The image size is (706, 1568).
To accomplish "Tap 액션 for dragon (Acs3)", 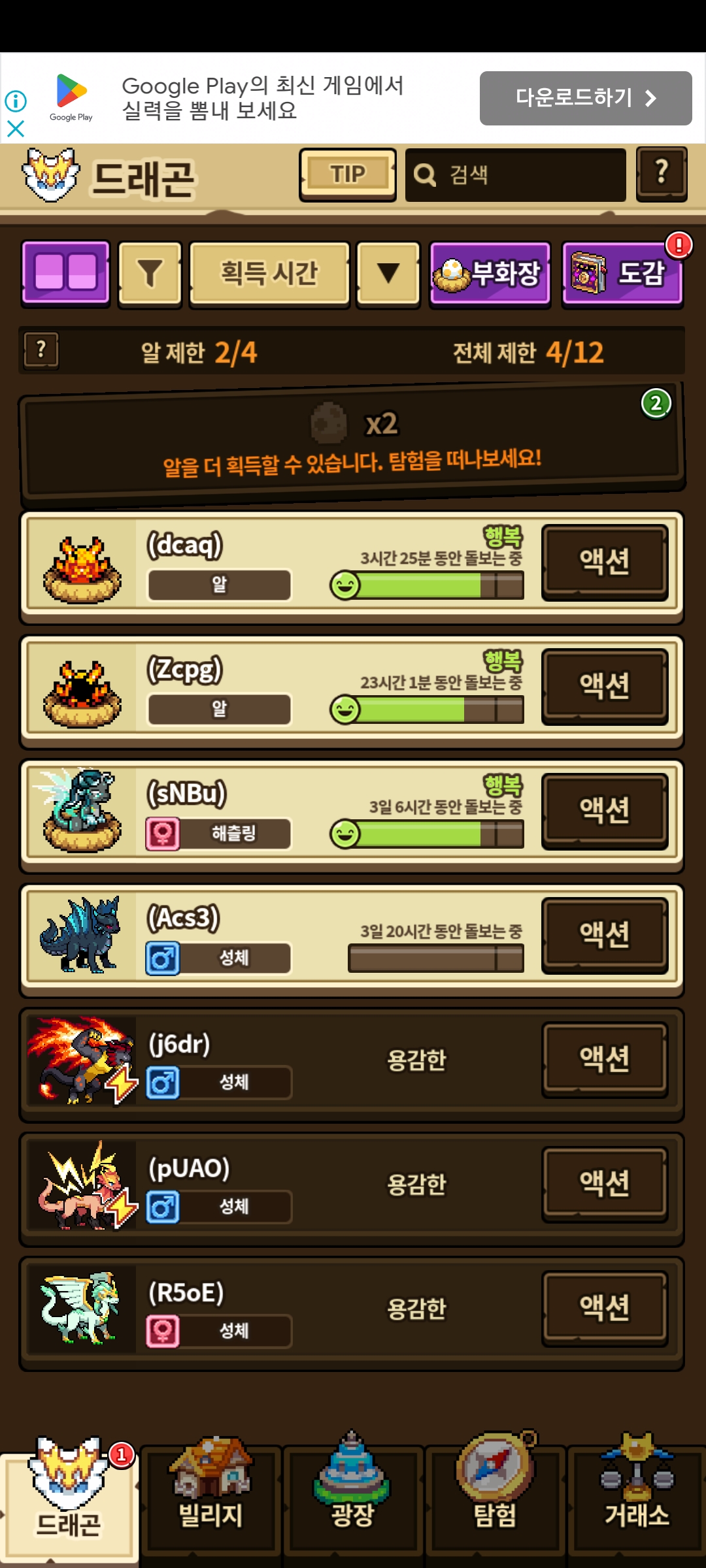I will click(605, 934).
